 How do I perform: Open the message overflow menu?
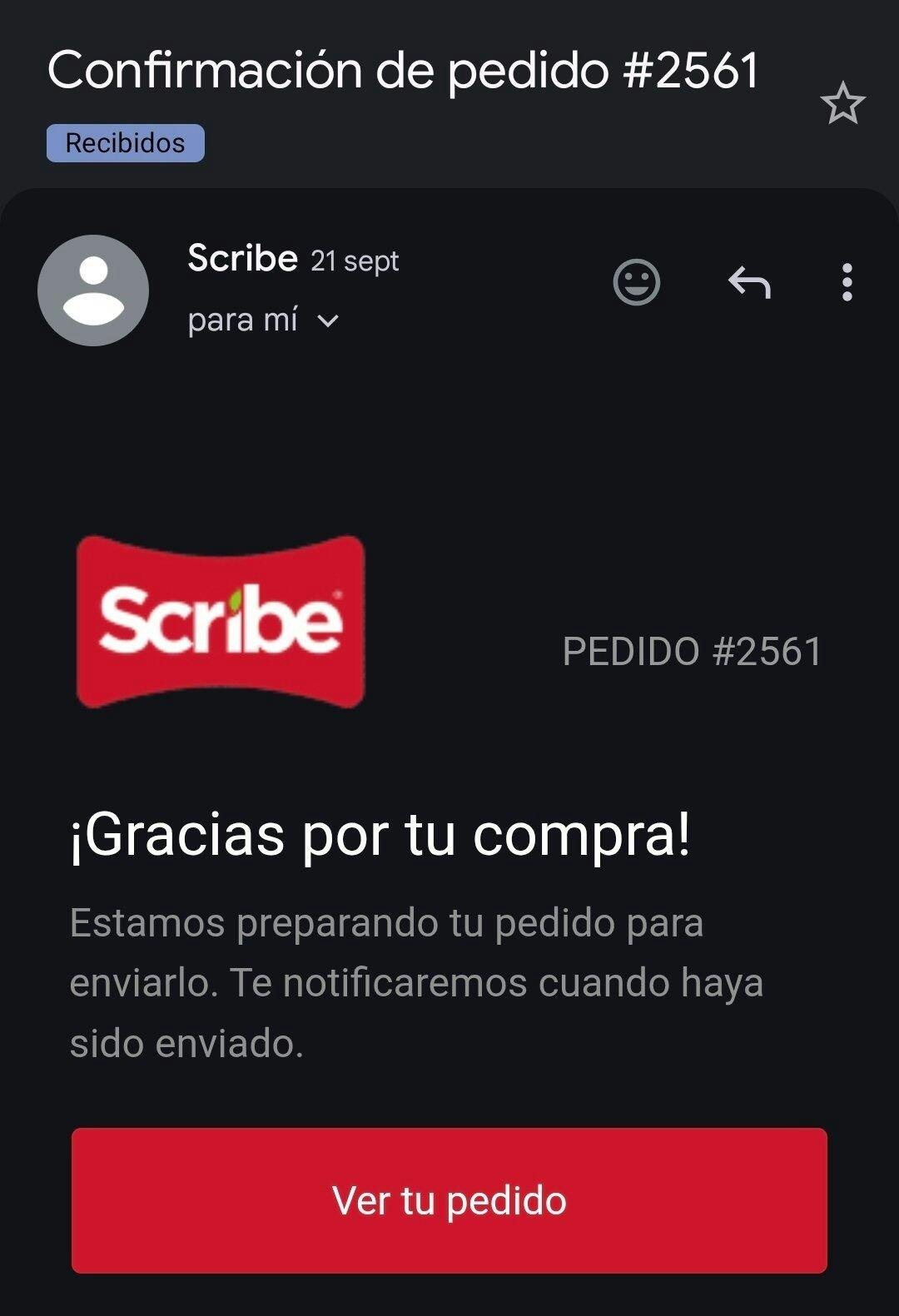click(x=847, y=282)
